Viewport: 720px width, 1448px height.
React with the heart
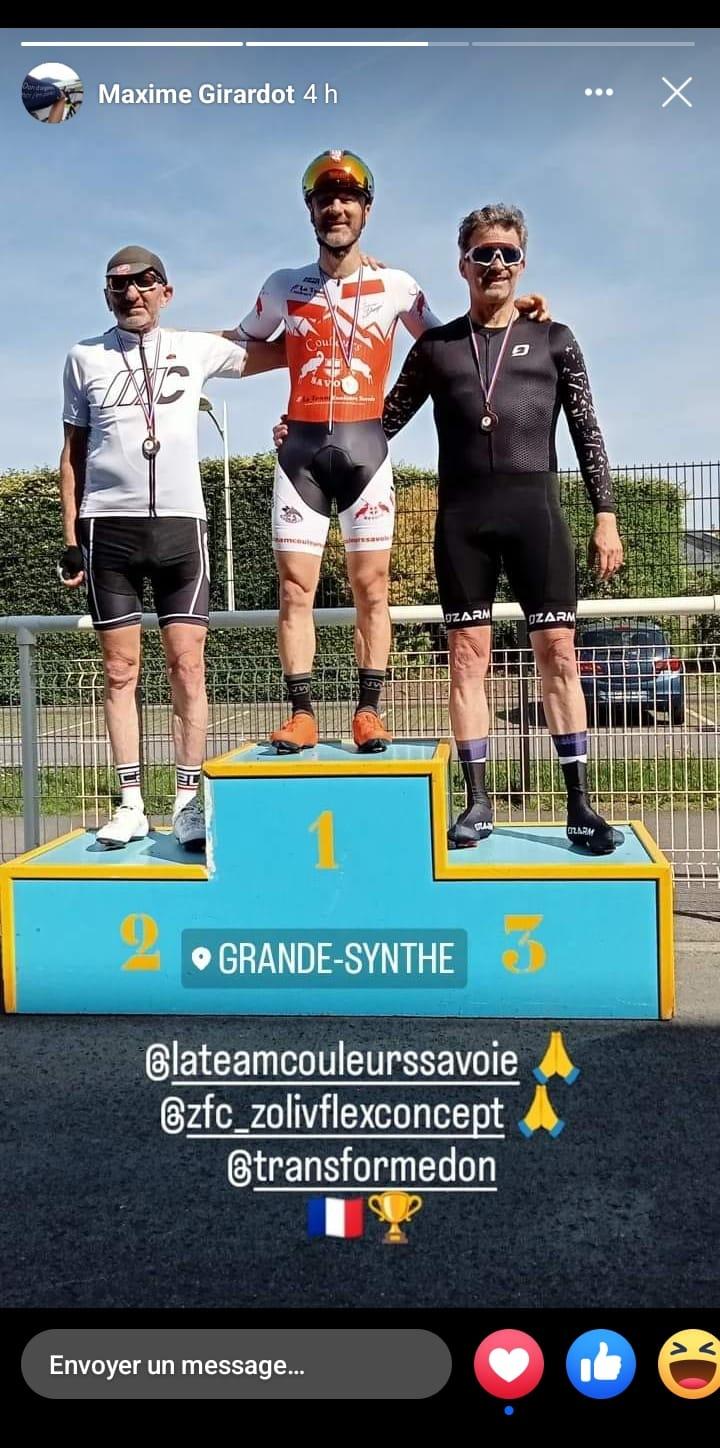click(x=509, y=1364)
